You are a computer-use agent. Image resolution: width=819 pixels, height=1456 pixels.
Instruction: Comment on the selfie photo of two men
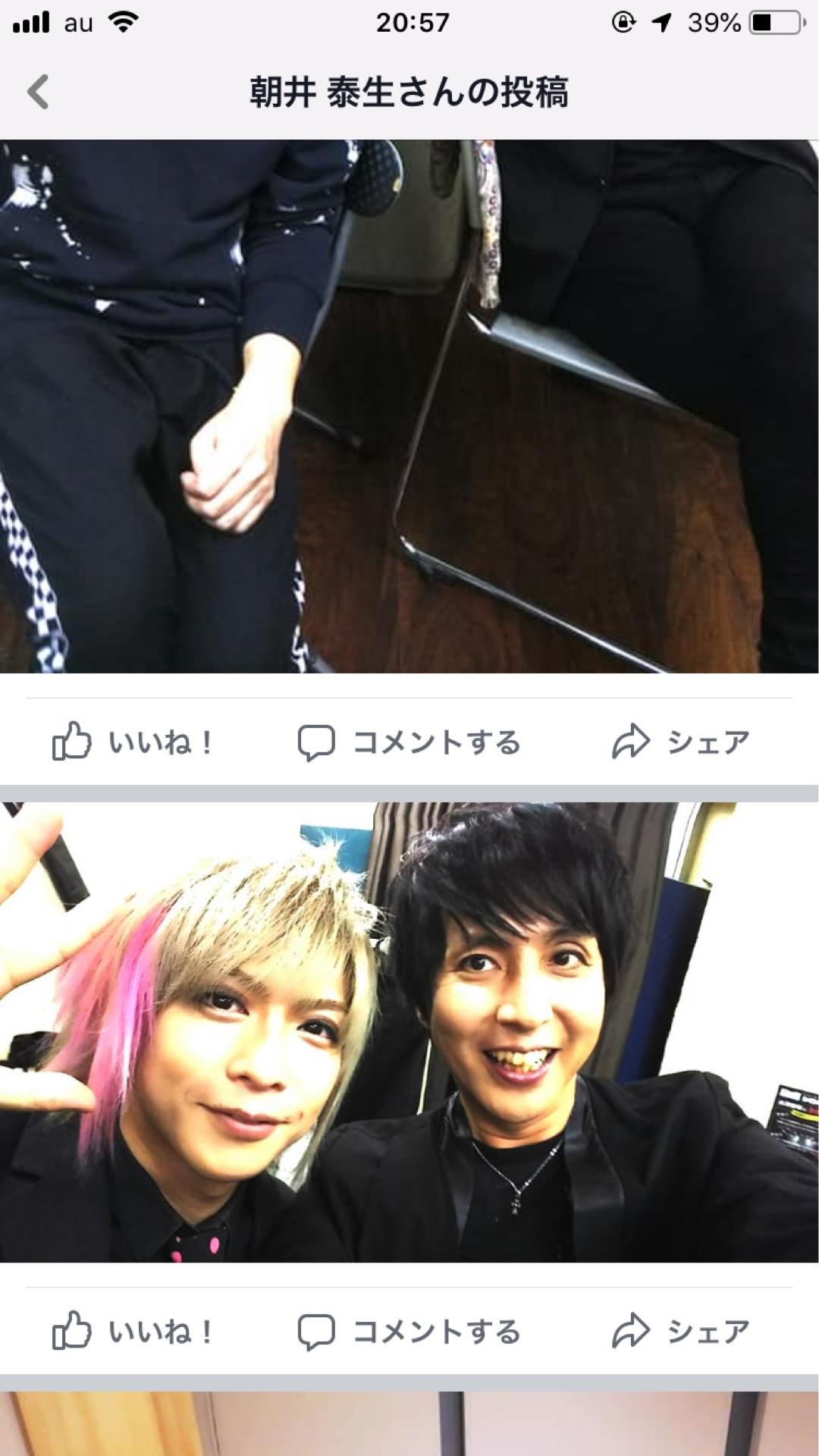click(x=409, y=1331)
